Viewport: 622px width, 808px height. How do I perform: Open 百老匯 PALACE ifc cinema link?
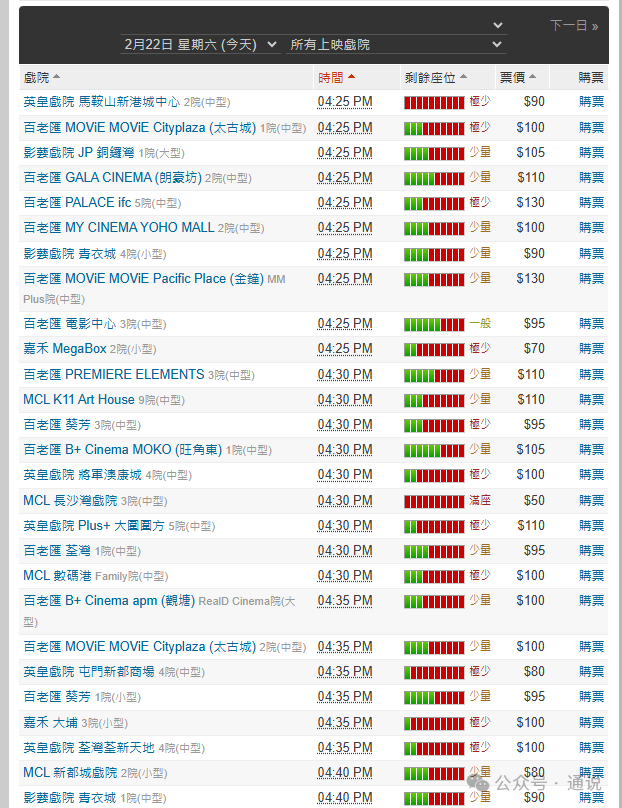(x=77, y=202)
